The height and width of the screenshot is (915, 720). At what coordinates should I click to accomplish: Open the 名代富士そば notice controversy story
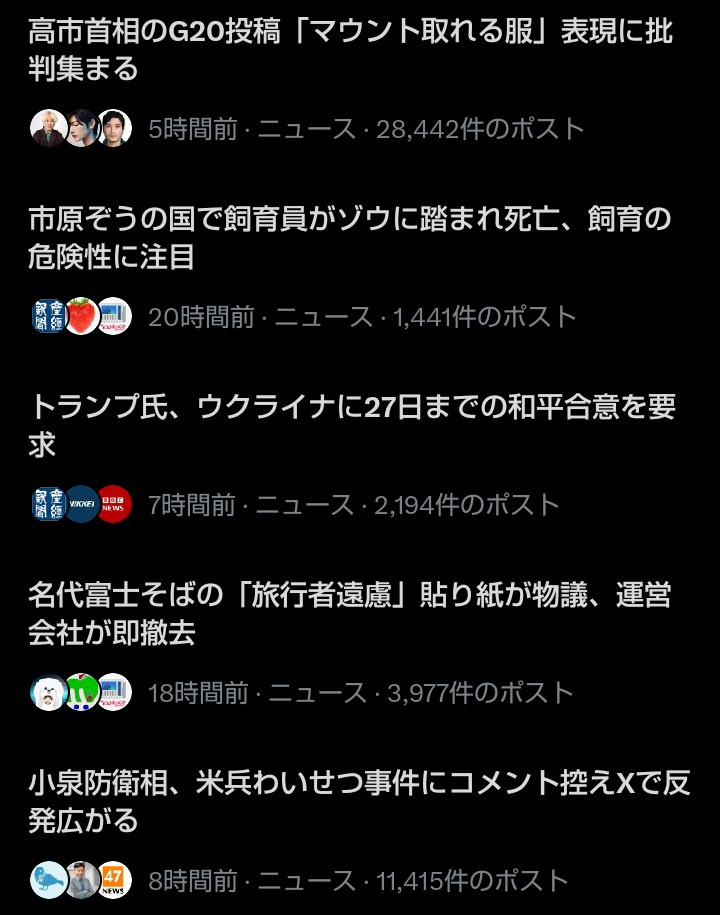(350, 614)
